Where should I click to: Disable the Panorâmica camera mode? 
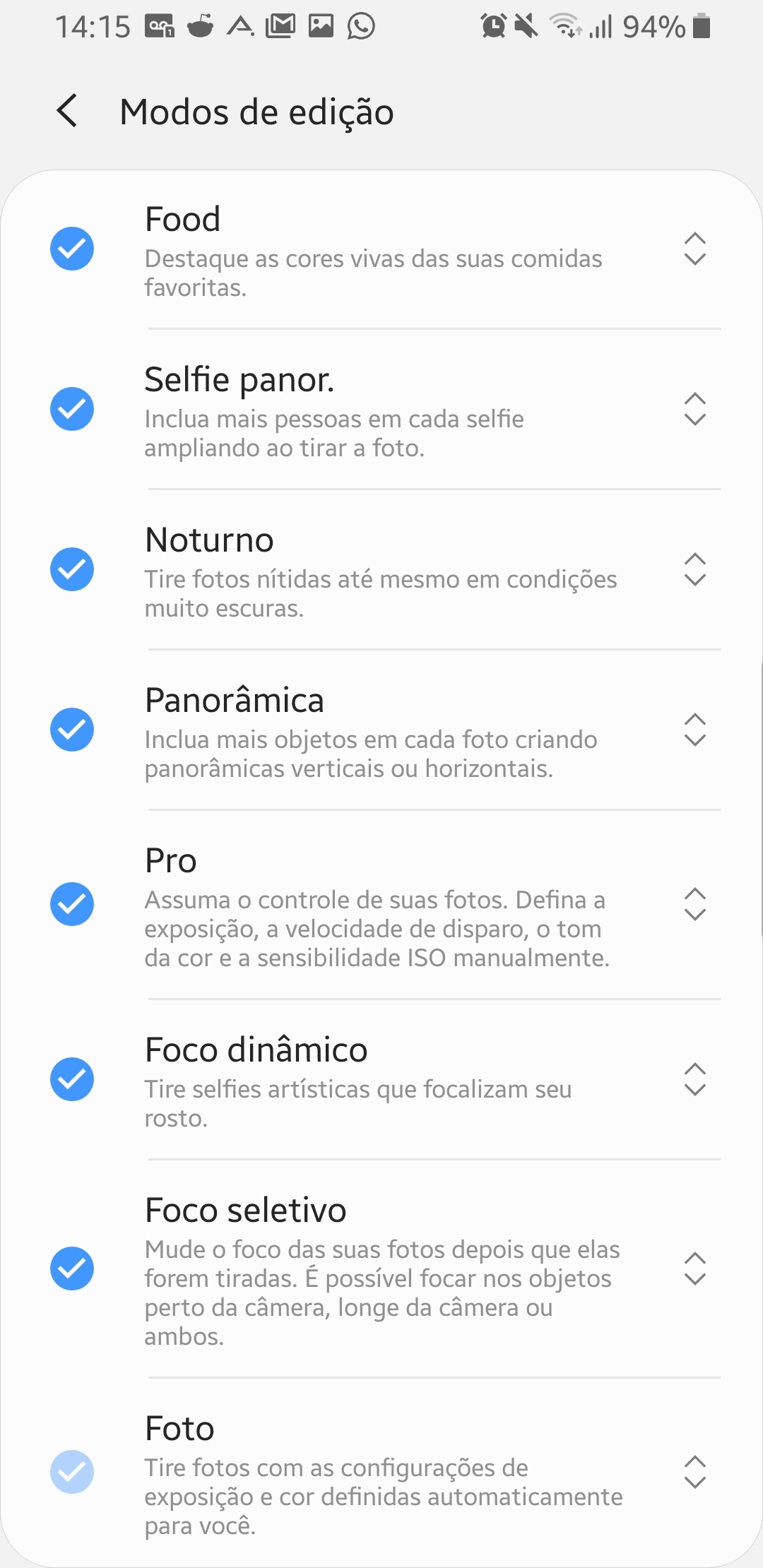click(72, 730)
